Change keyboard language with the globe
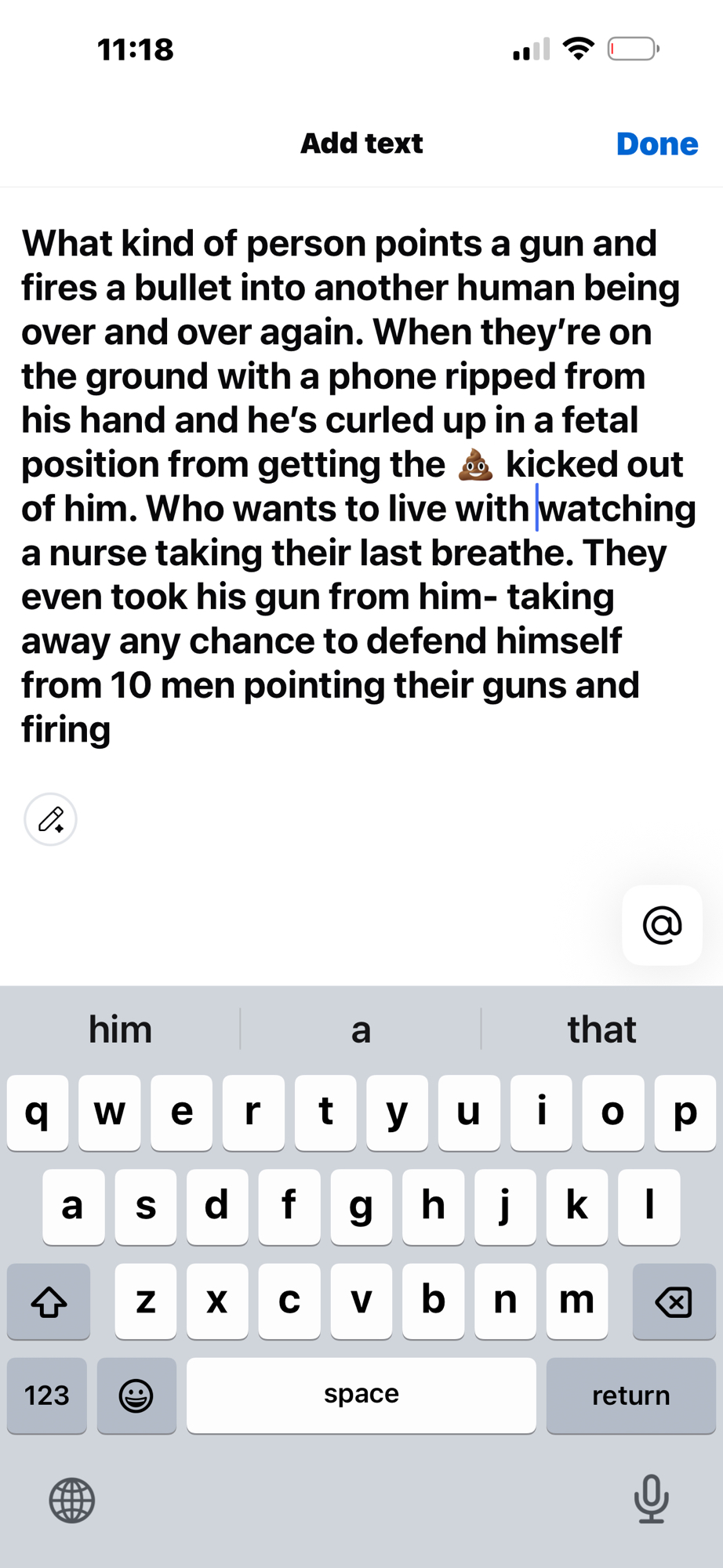This screenshot has width=723, height=1568. (x=72, y=1501)
